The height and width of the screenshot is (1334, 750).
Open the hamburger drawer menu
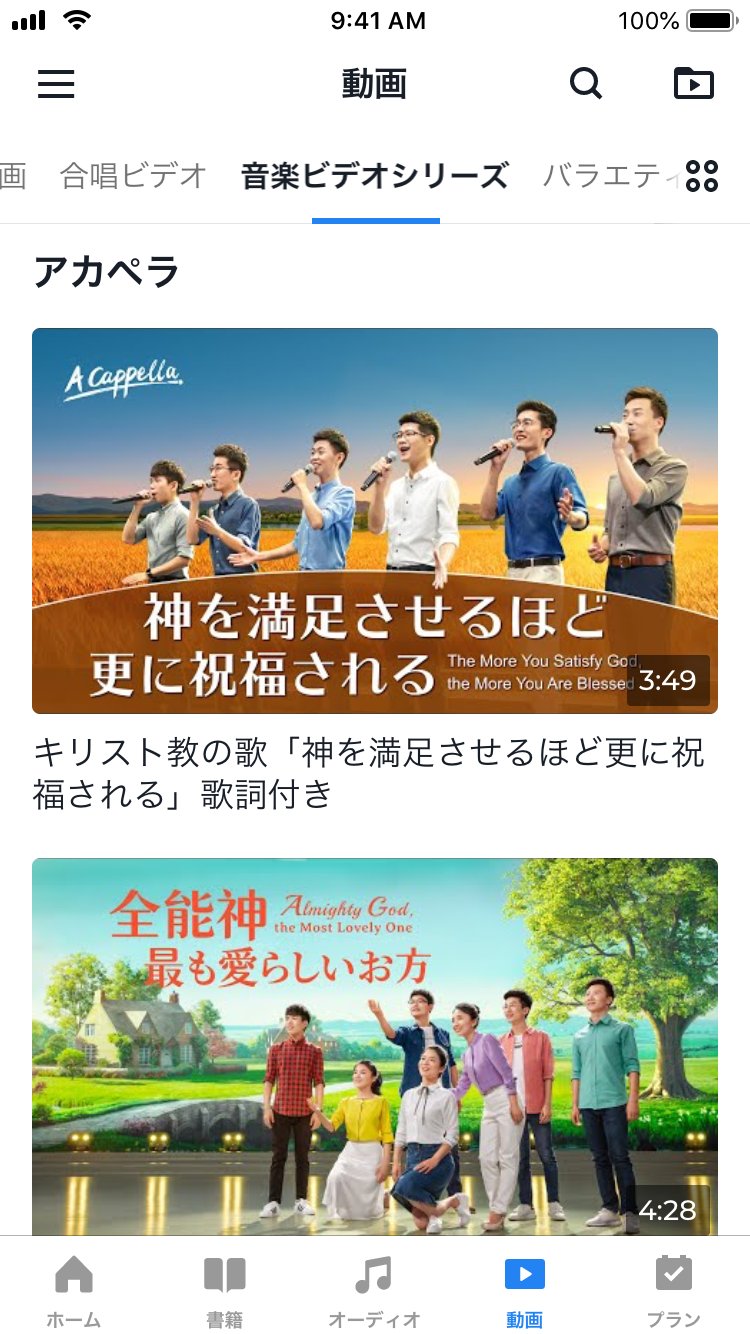[56, 84]
